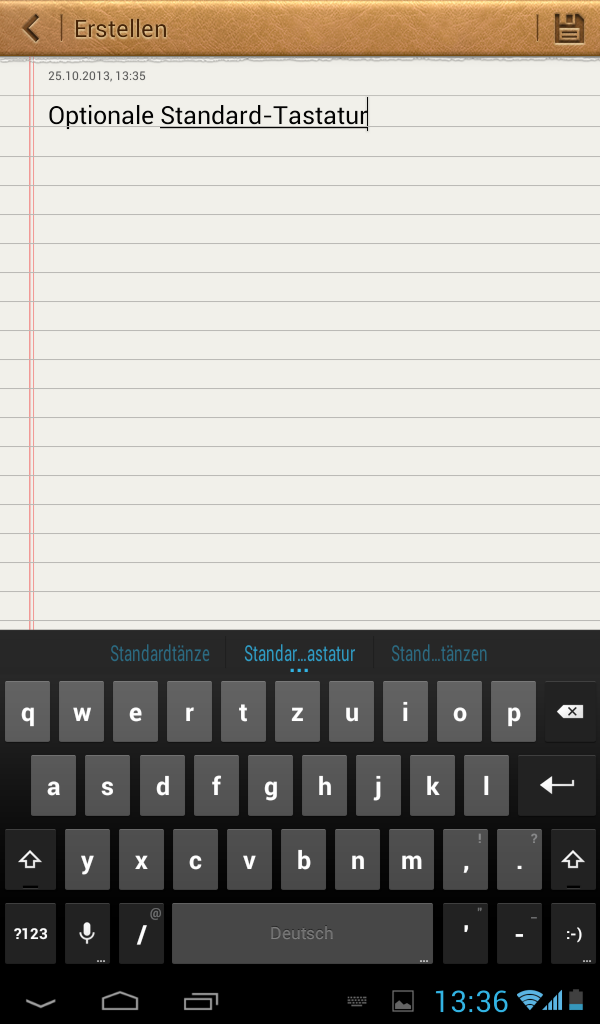Switch to the ?123 symbols keyboard

click(x=30, y=934)
